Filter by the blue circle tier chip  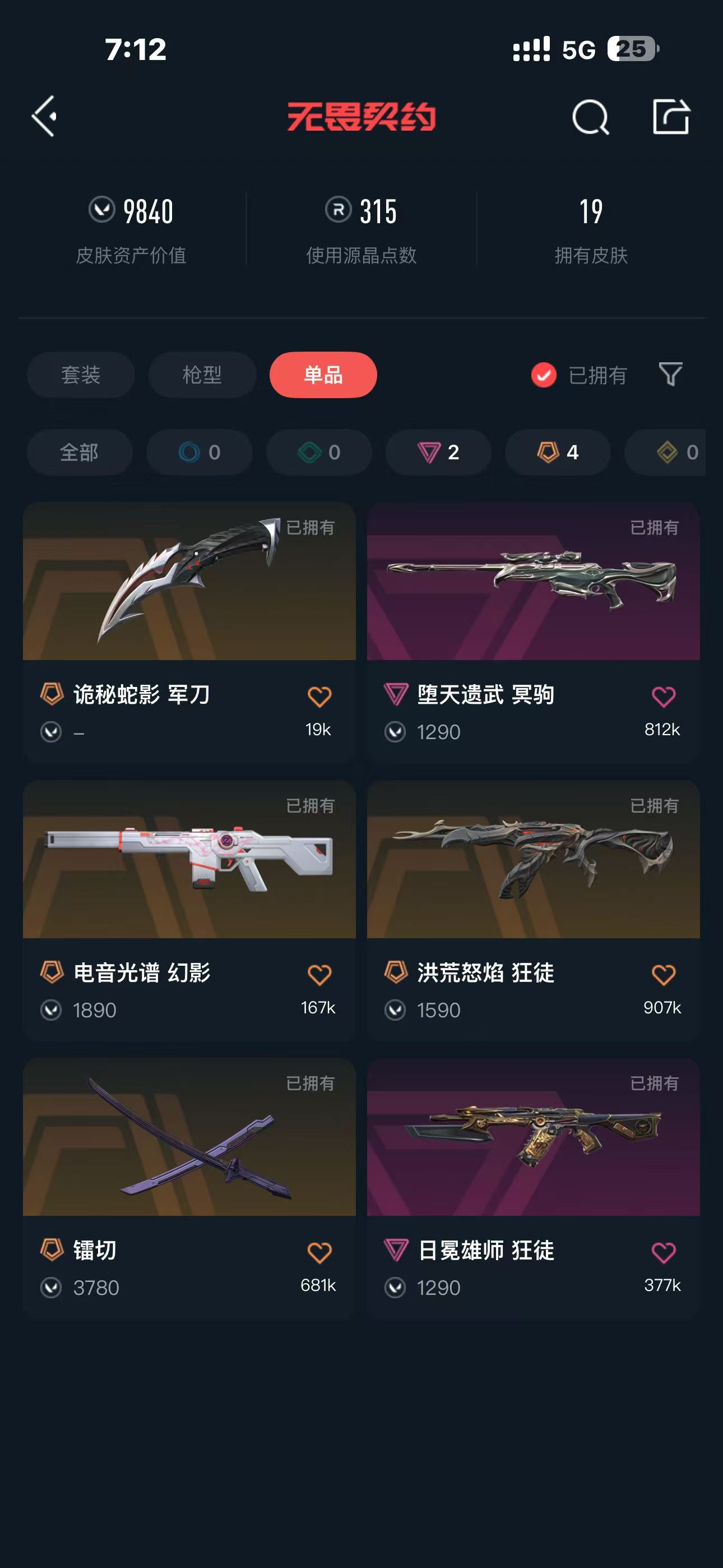click(199, 452)
